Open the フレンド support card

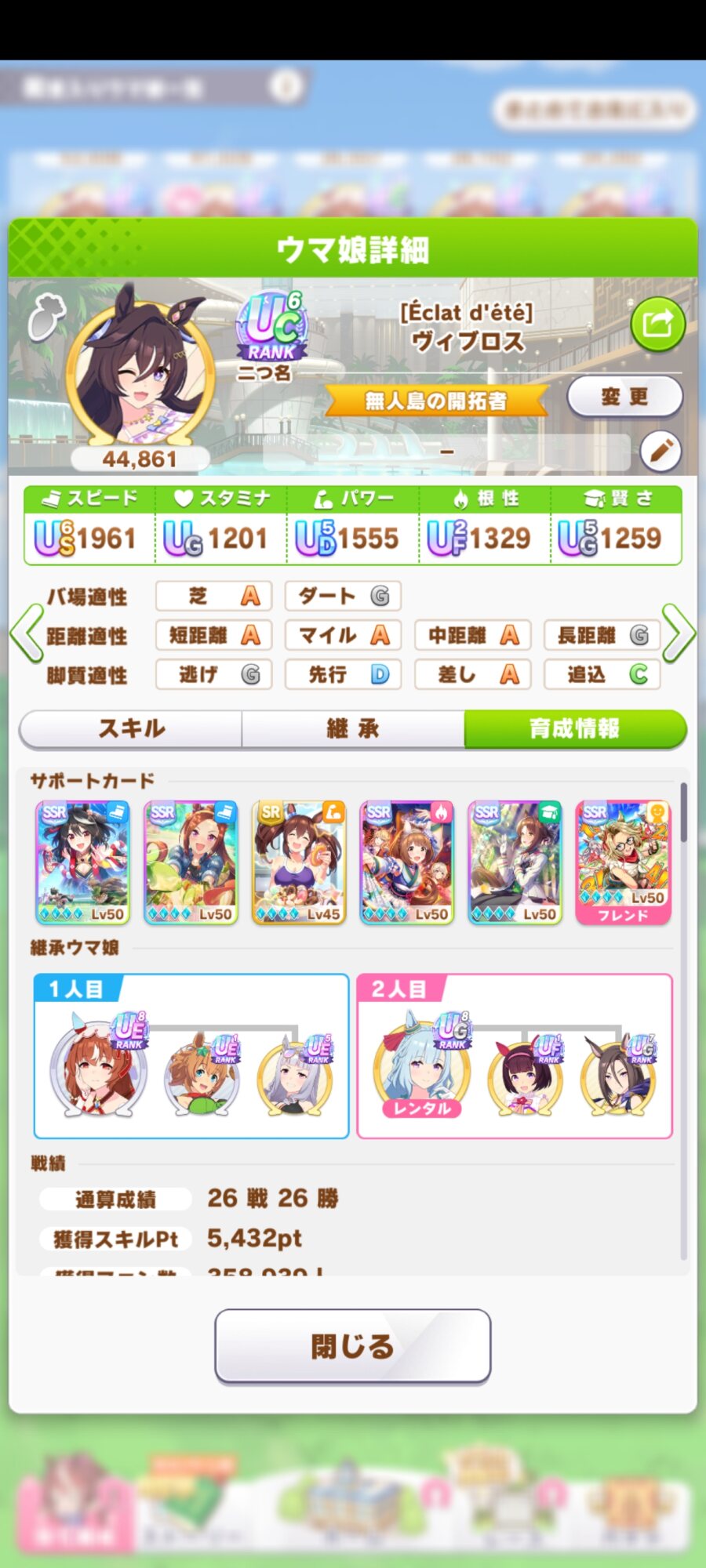point(623,862)
